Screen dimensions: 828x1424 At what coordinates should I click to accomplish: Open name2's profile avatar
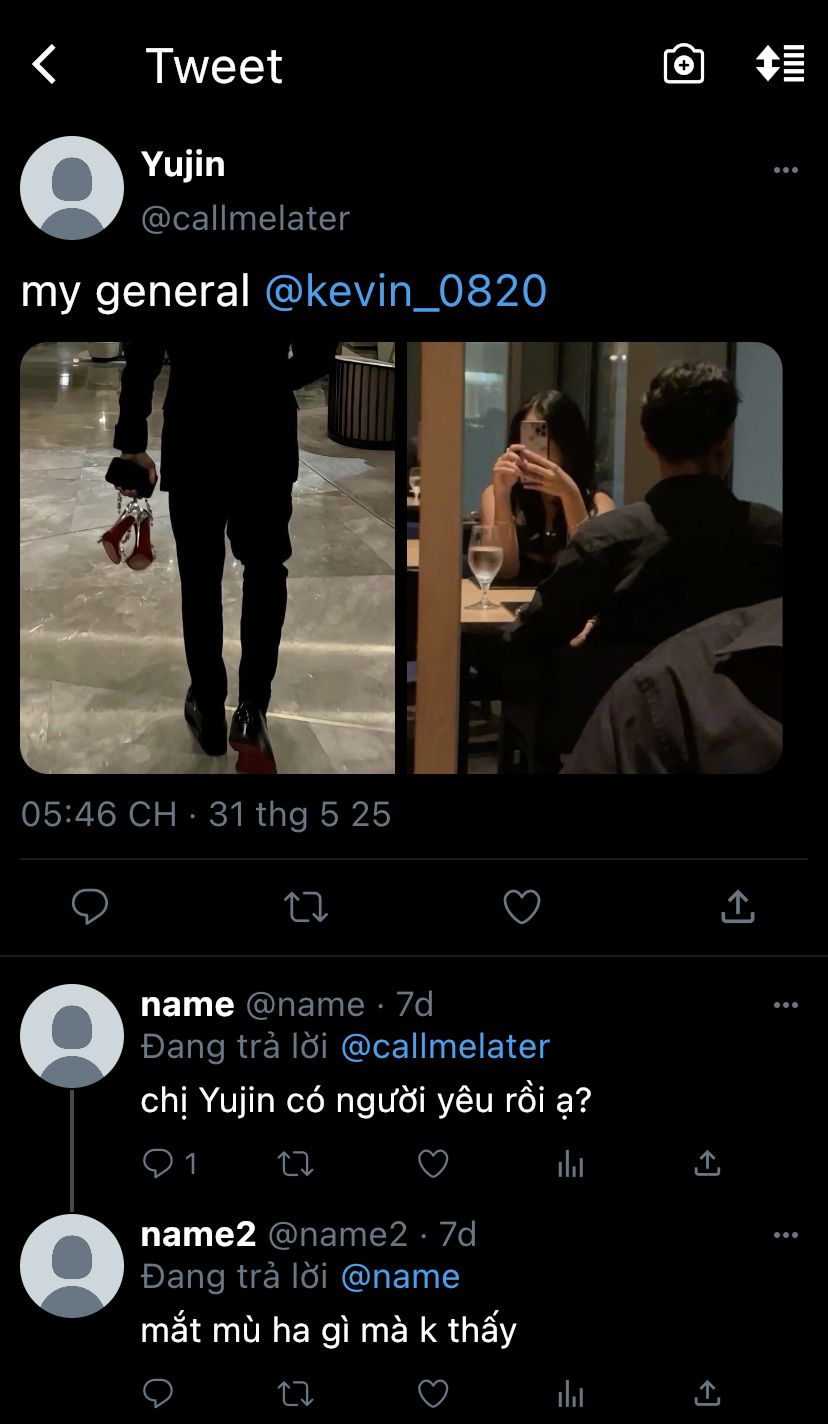point(72,1265)
